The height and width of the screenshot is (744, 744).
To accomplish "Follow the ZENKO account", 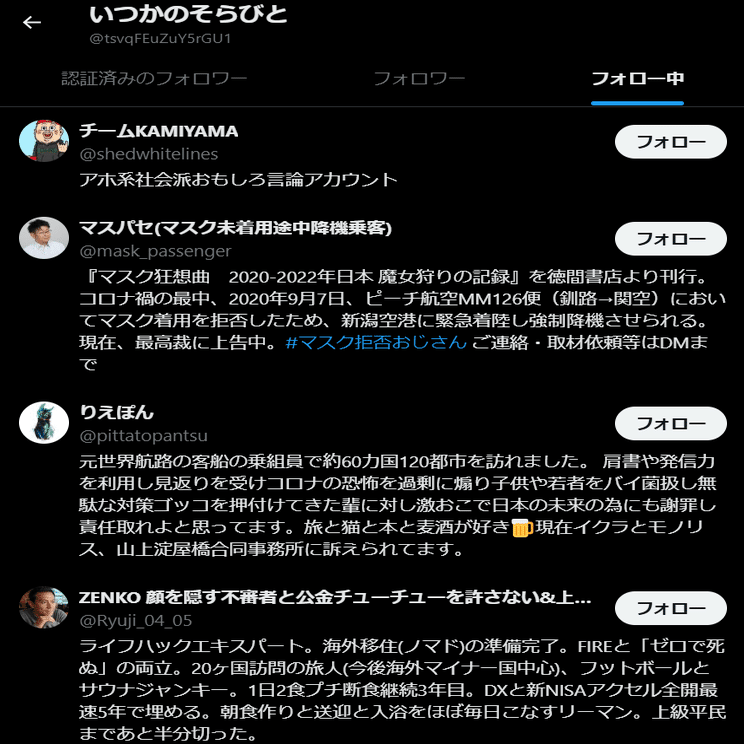I will (x=670, y=608).
